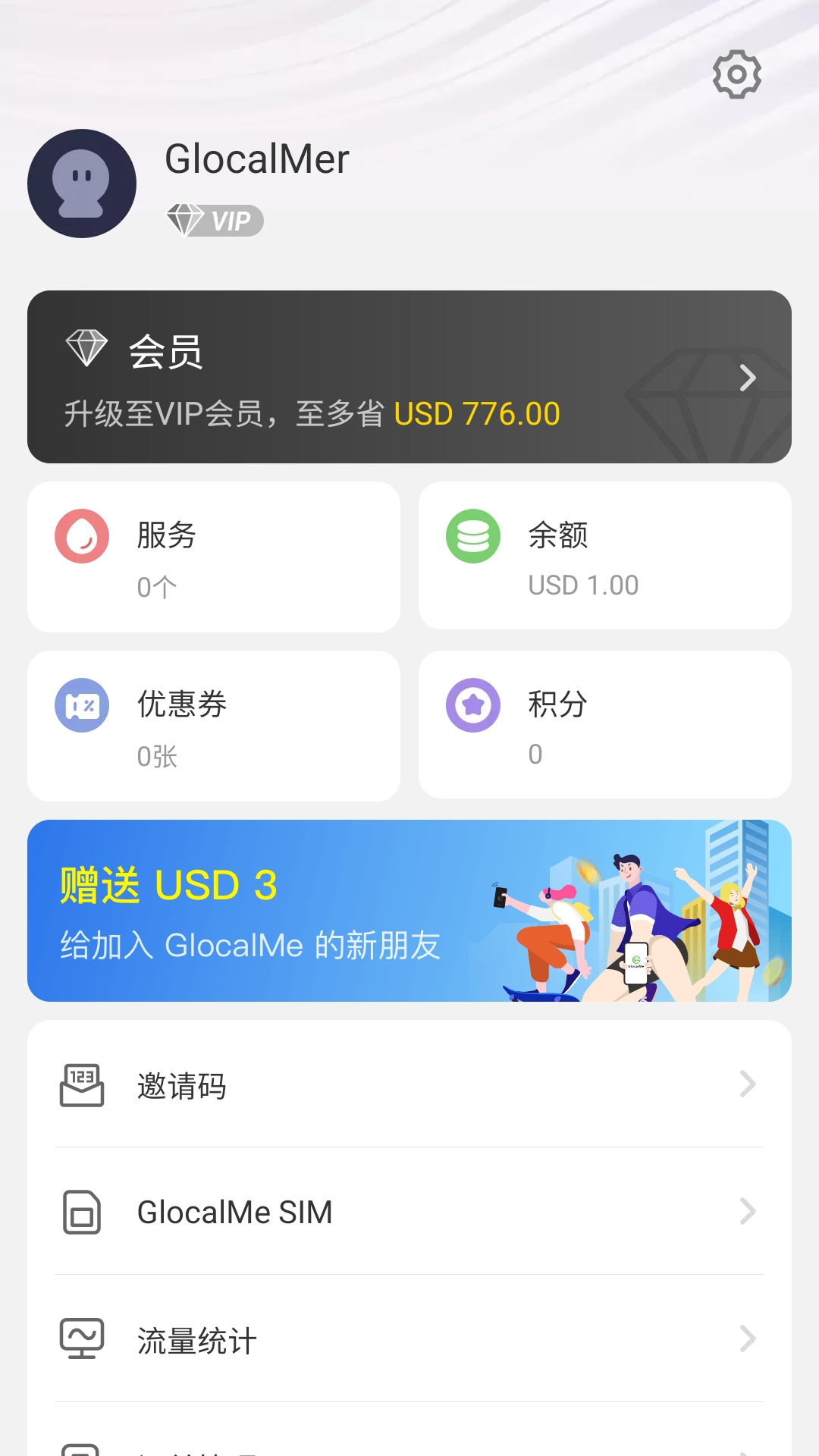Click the 会员 diamond icon
819x1456 pixels.
coord(86,347)
